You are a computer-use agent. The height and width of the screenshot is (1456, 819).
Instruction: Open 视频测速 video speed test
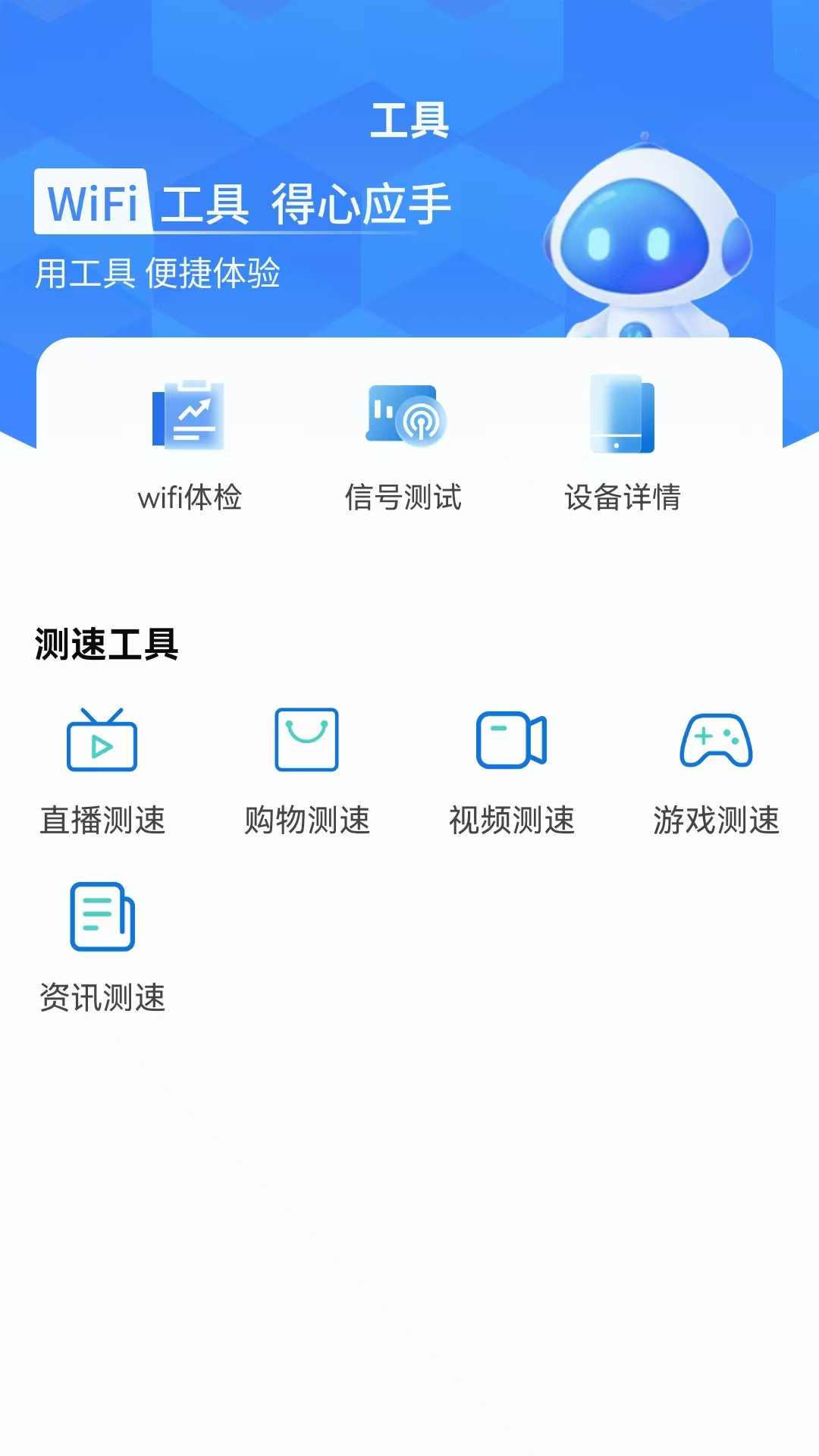[512, 770]
